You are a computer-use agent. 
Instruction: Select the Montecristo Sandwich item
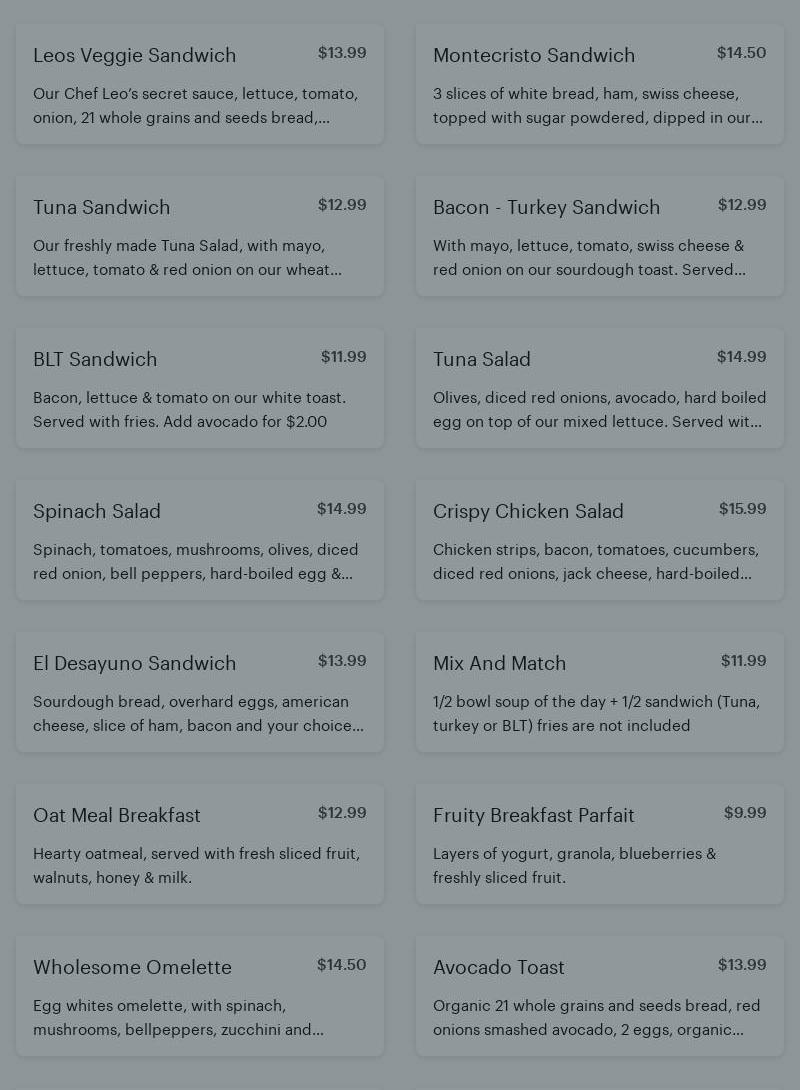point(600,84)
